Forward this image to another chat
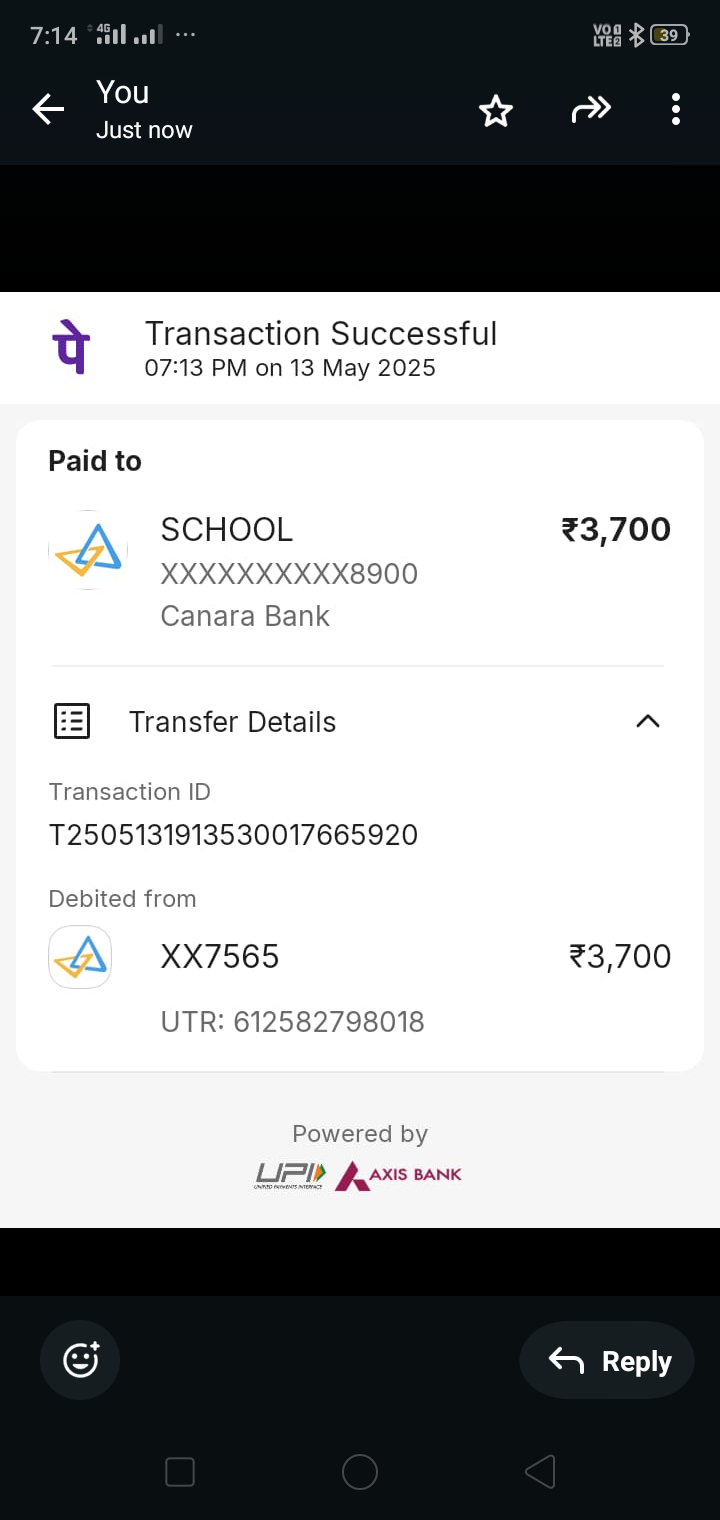The height and width of the screenshot is (1520, 720). pos(591,109)
